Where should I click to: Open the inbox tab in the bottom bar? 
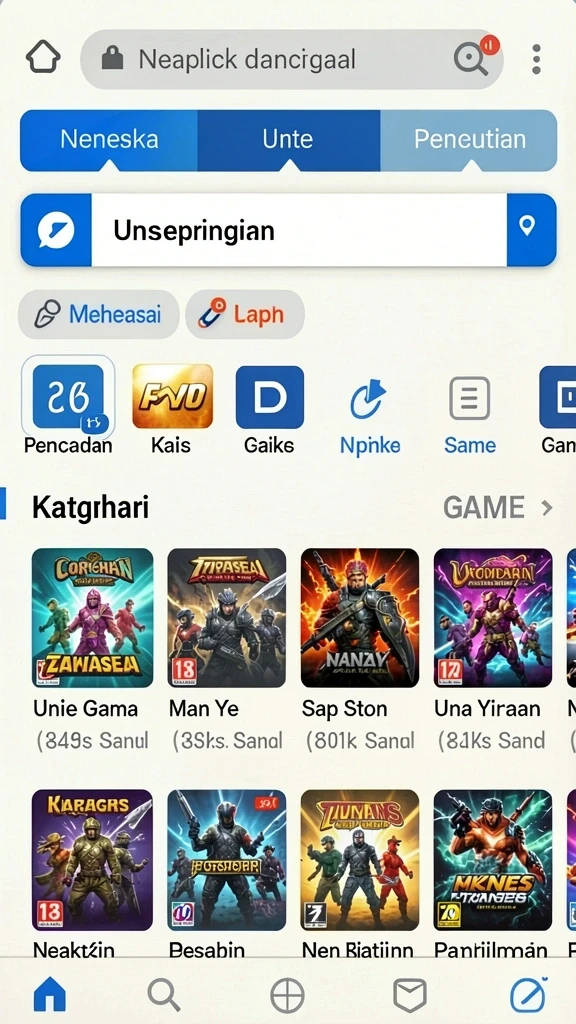click(x=409, y=995)
